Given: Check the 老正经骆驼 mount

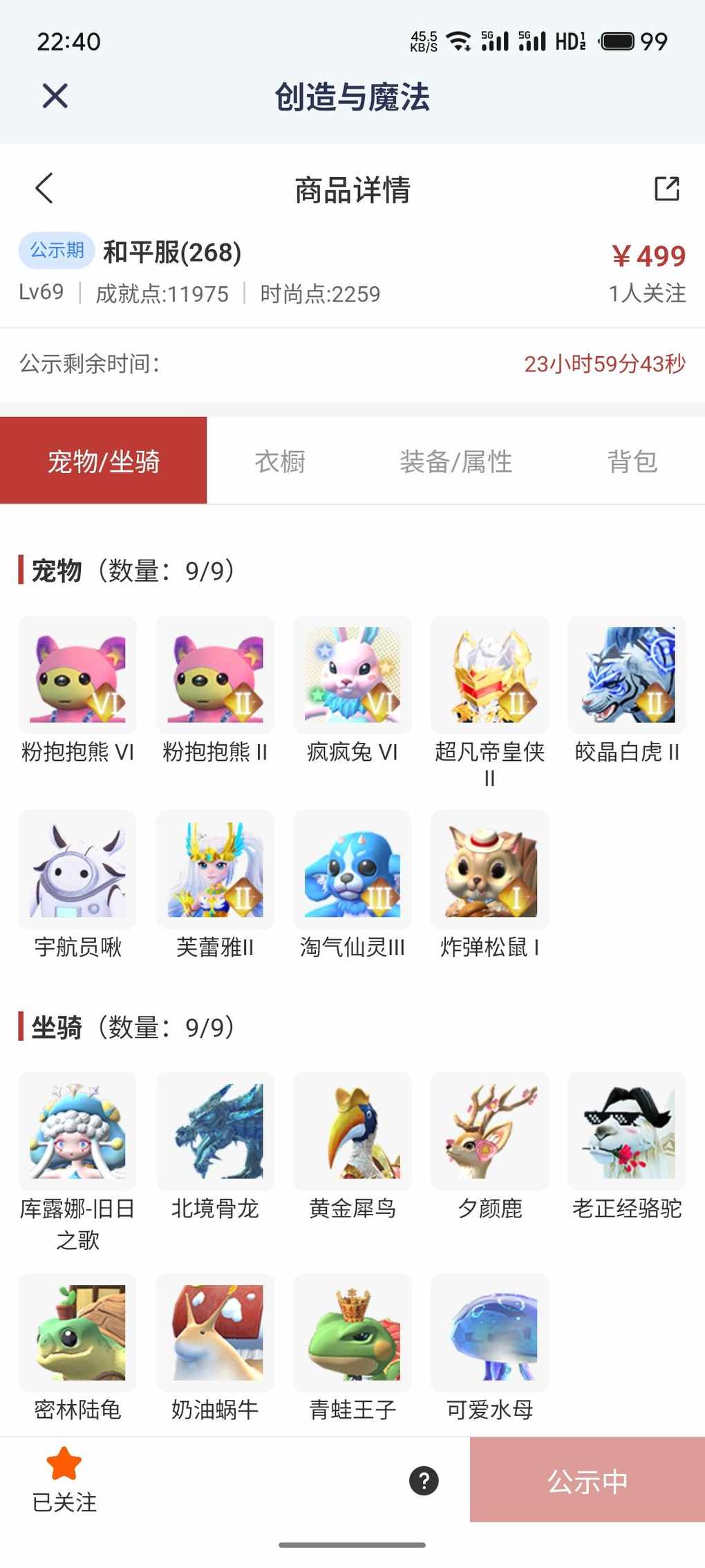Looking at the screenshot, I should pos(627,1131).
